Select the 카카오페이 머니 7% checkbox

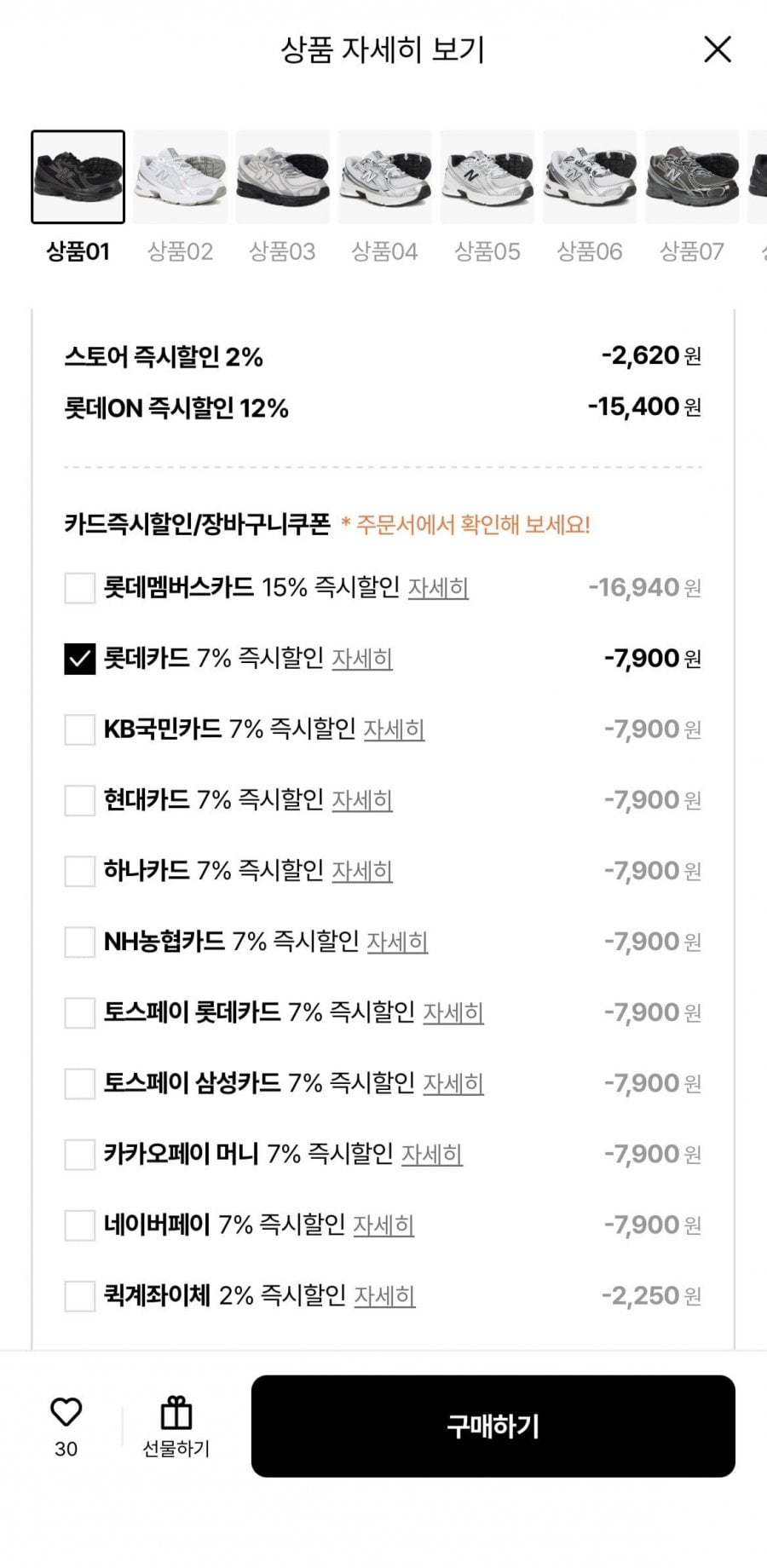click(80, 1154)
